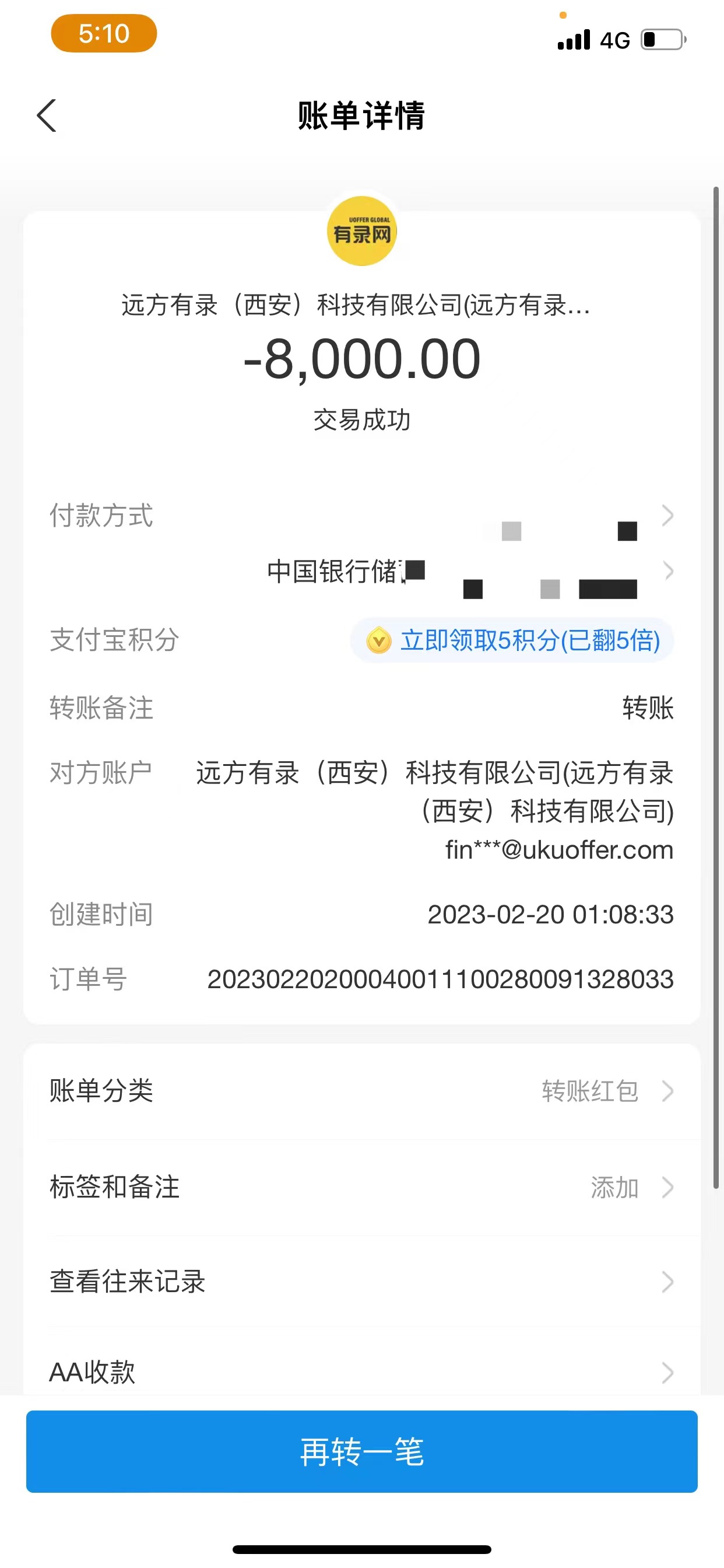Claim 立即领取5积分 Alipay points
This screenshot has height=1568, width=724.
(x=512, y=640)
